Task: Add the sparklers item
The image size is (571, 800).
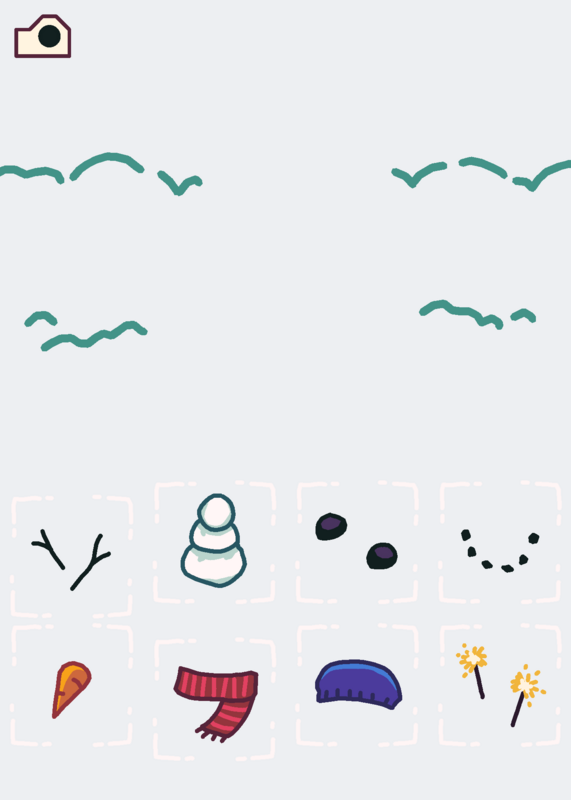Action: click(x=501, y=684)
